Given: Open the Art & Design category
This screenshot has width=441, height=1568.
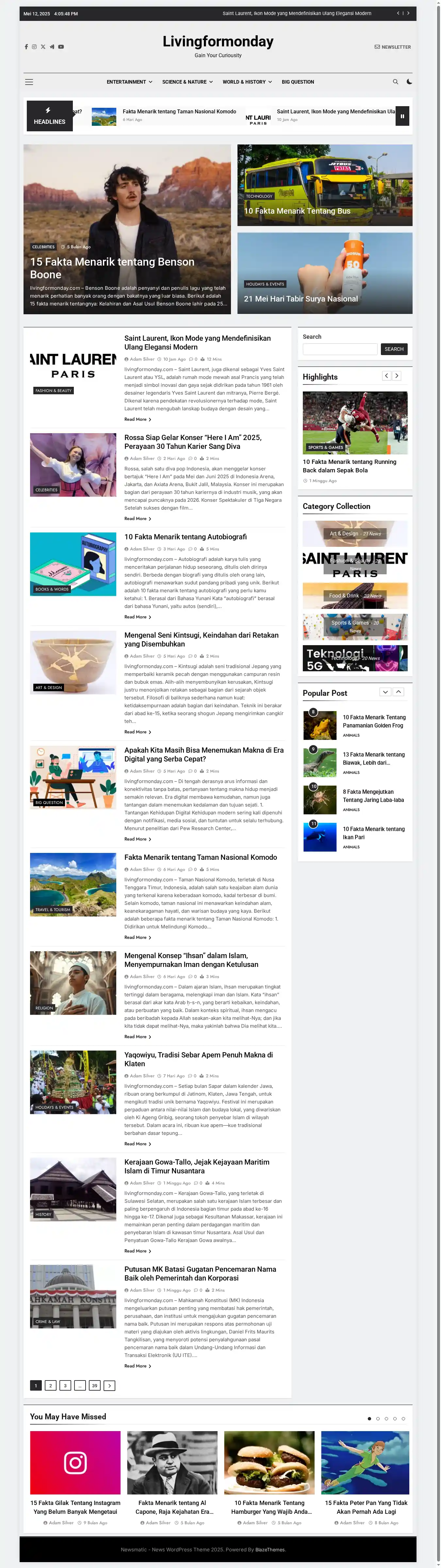Looking at the screenshot, I should pyautogui.click(x=355, y=534).
